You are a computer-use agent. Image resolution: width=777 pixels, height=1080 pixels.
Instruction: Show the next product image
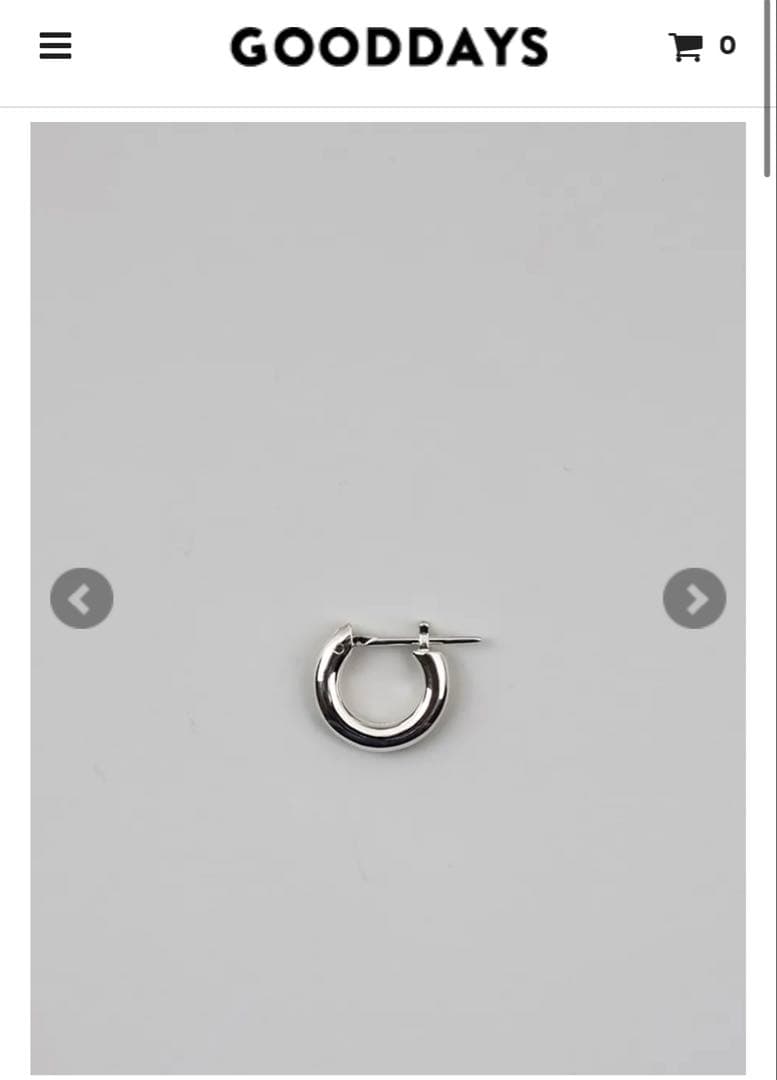(x=694, y=598)
